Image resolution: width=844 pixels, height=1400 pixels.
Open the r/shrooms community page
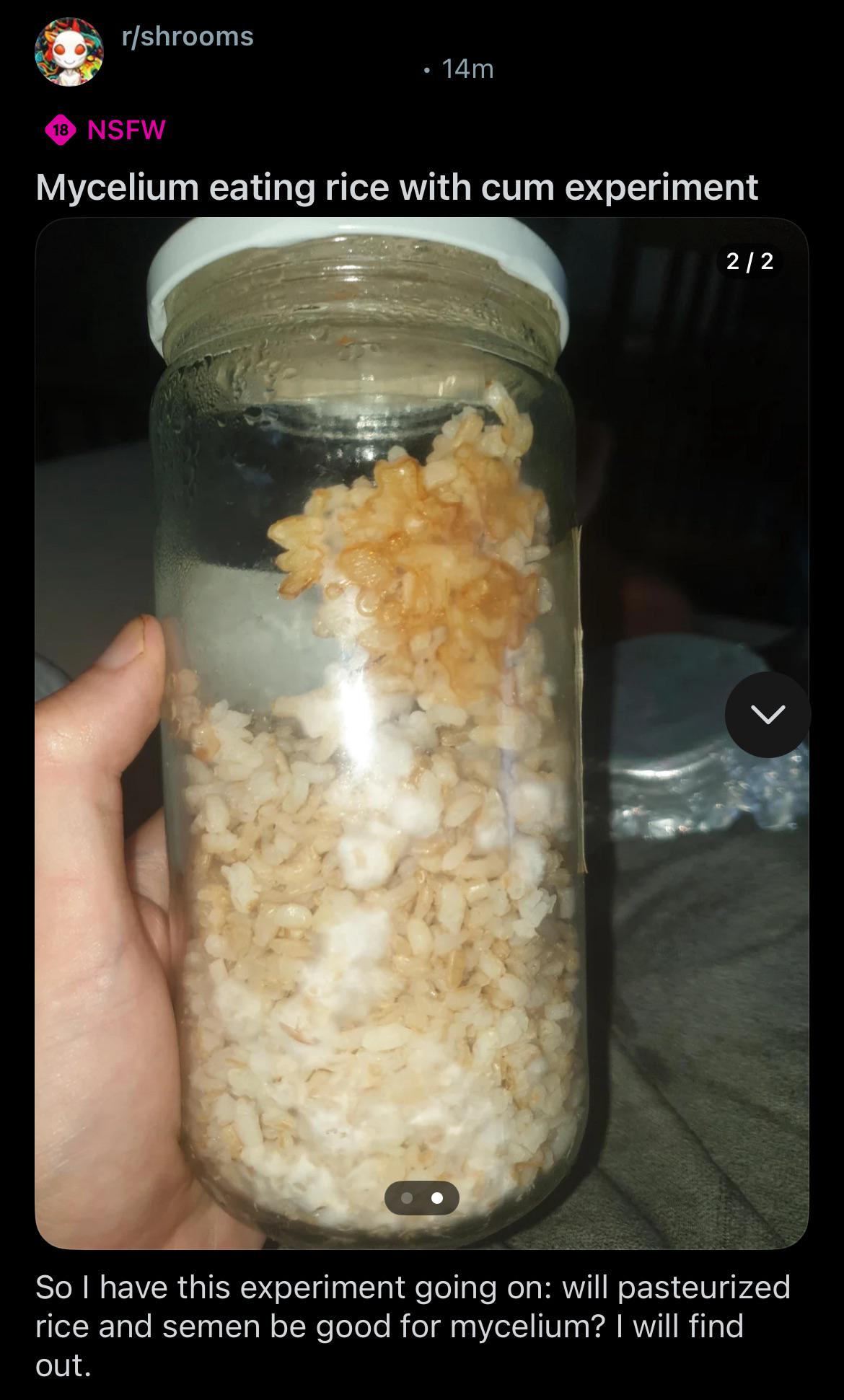(188, 37)
